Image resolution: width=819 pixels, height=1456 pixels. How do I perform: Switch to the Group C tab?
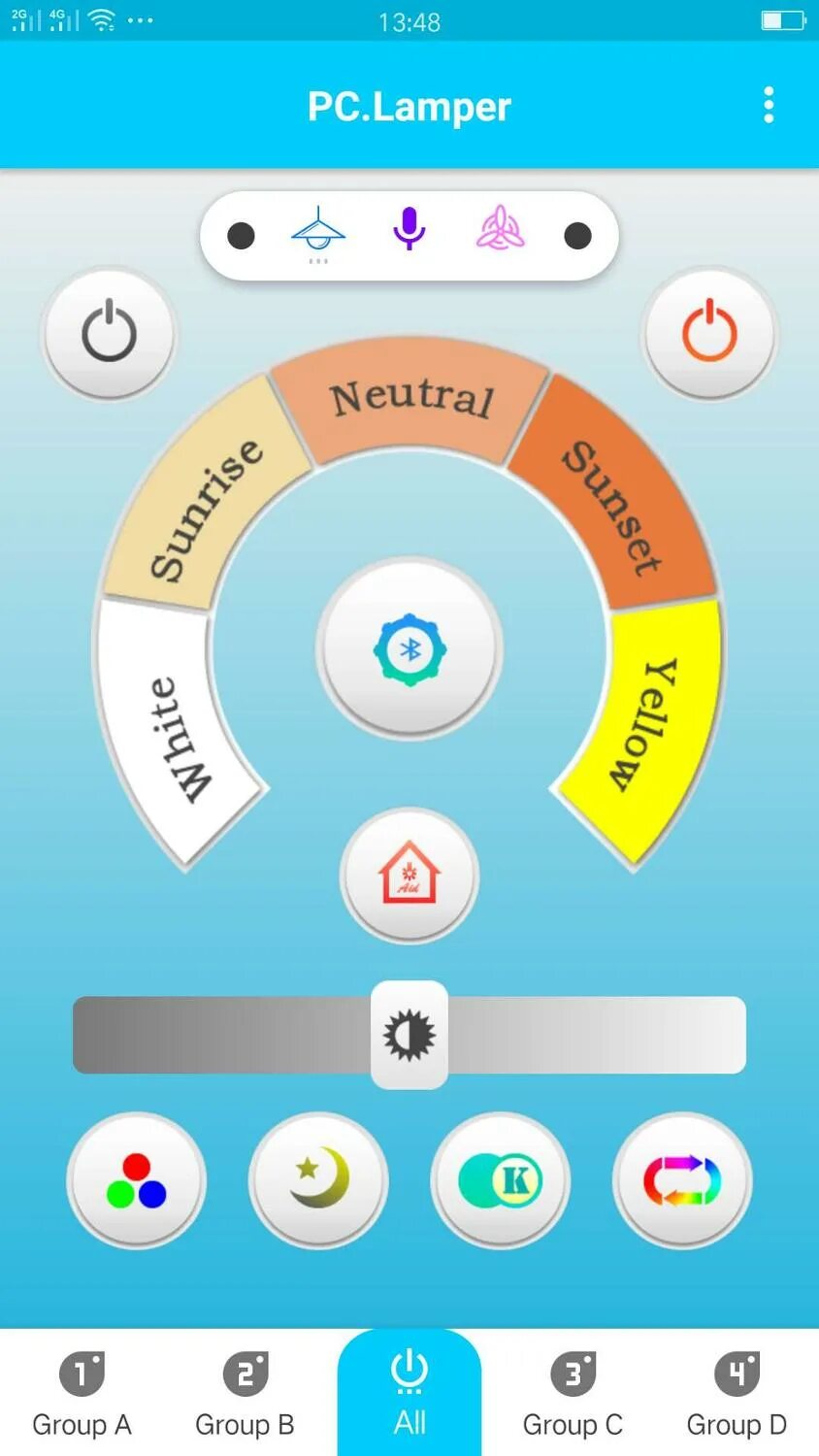point(573,1394)
